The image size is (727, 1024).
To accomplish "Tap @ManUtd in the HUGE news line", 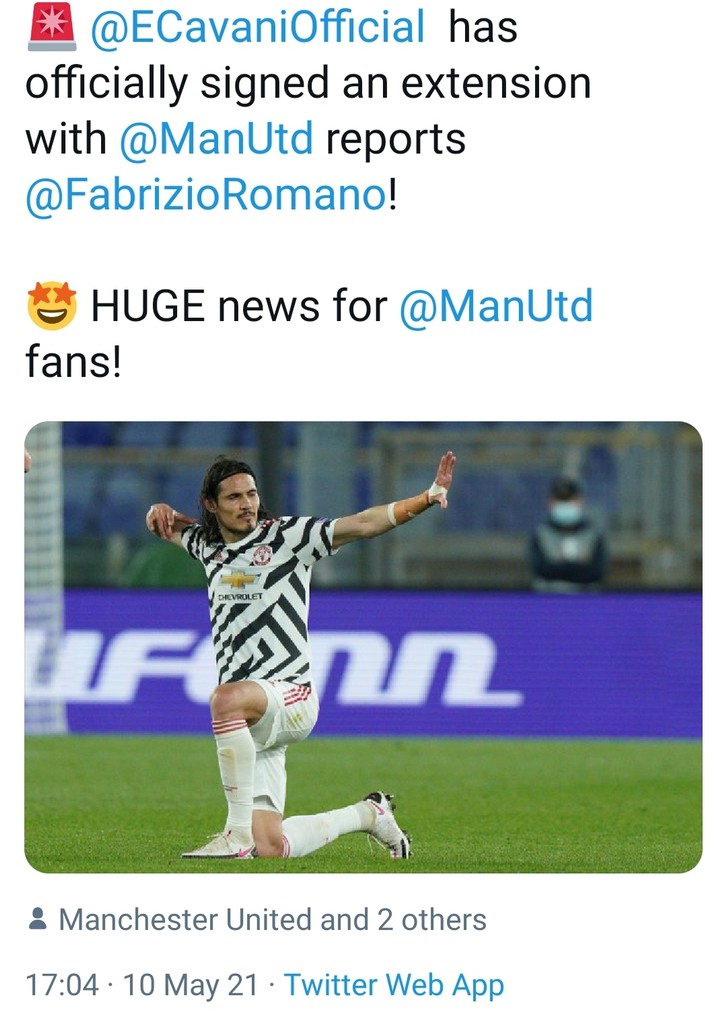I will pos(496,306).
